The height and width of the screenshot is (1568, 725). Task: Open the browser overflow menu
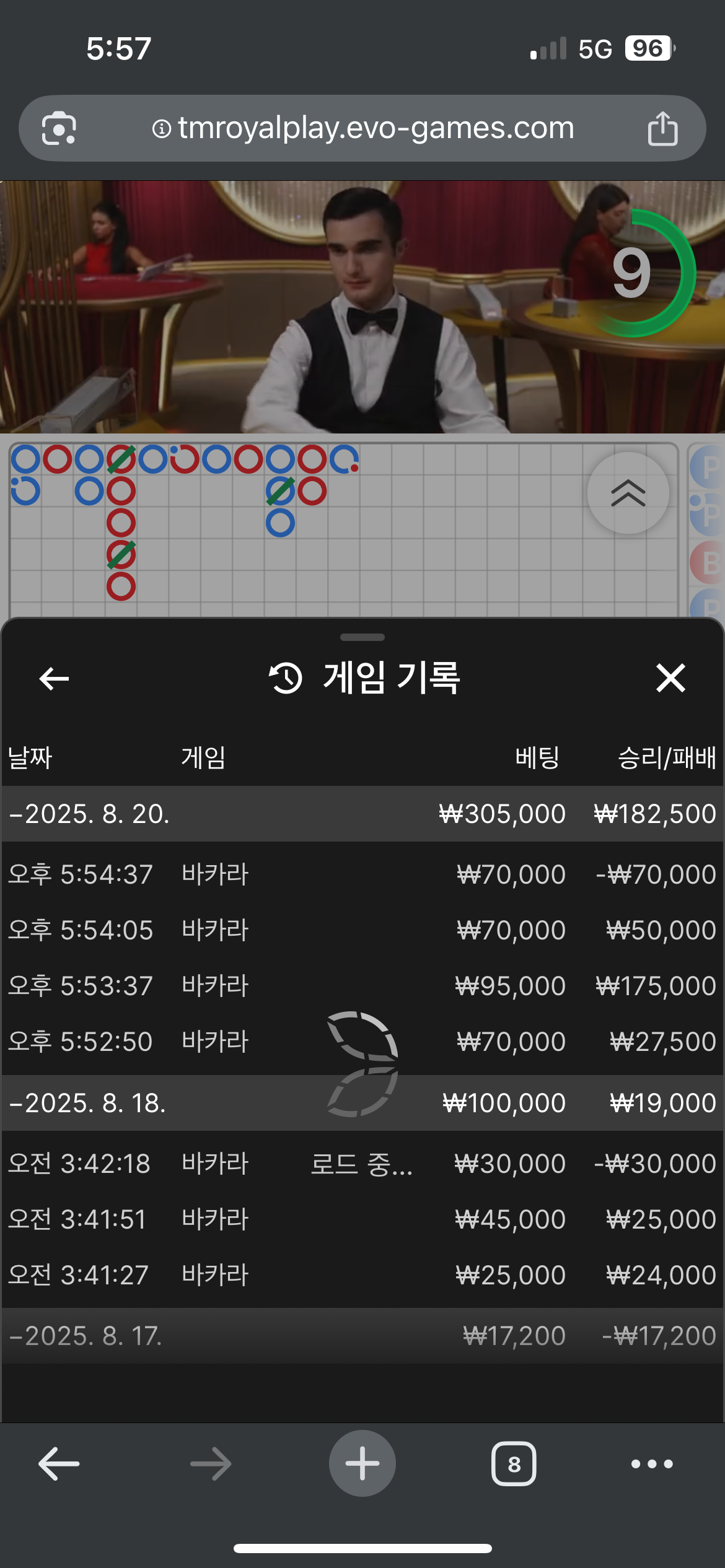(x=651, y=1464)
